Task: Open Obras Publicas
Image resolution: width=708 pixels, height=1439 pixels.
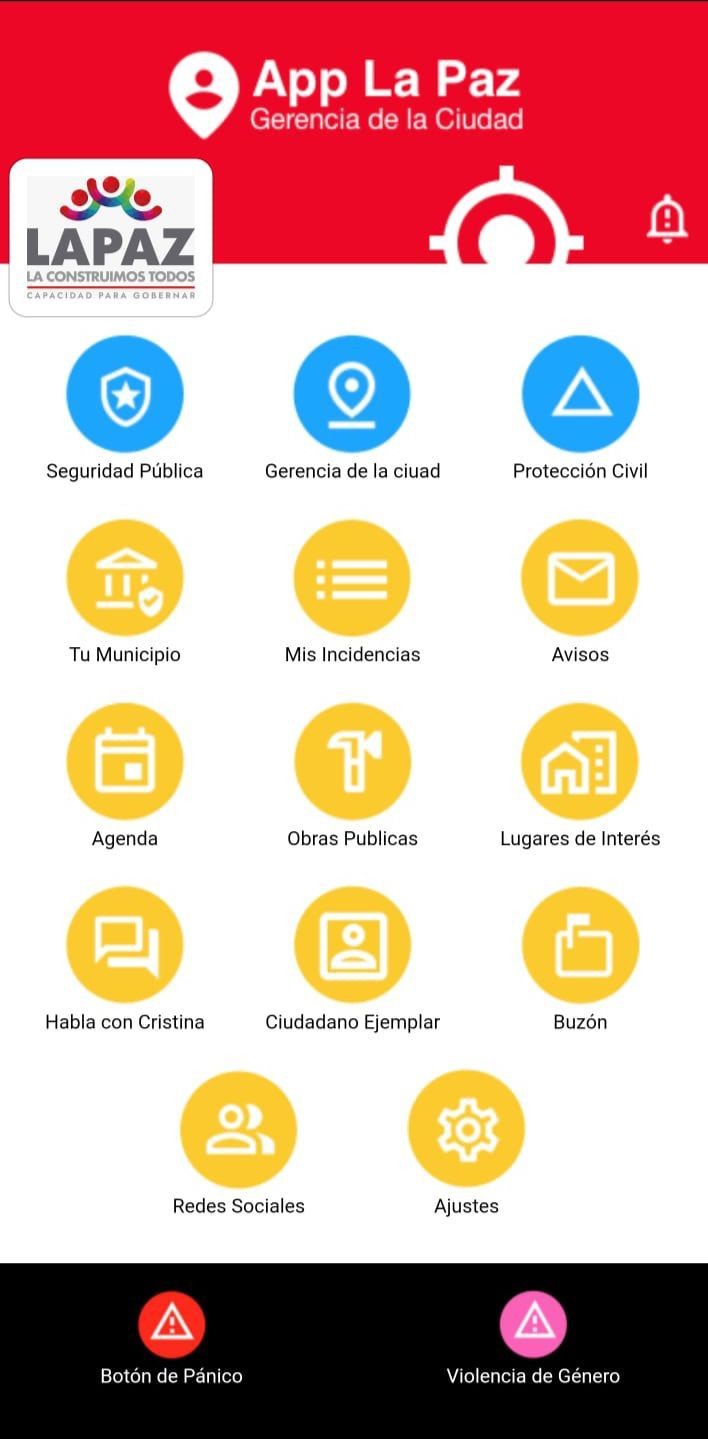Action: (352, 762)
